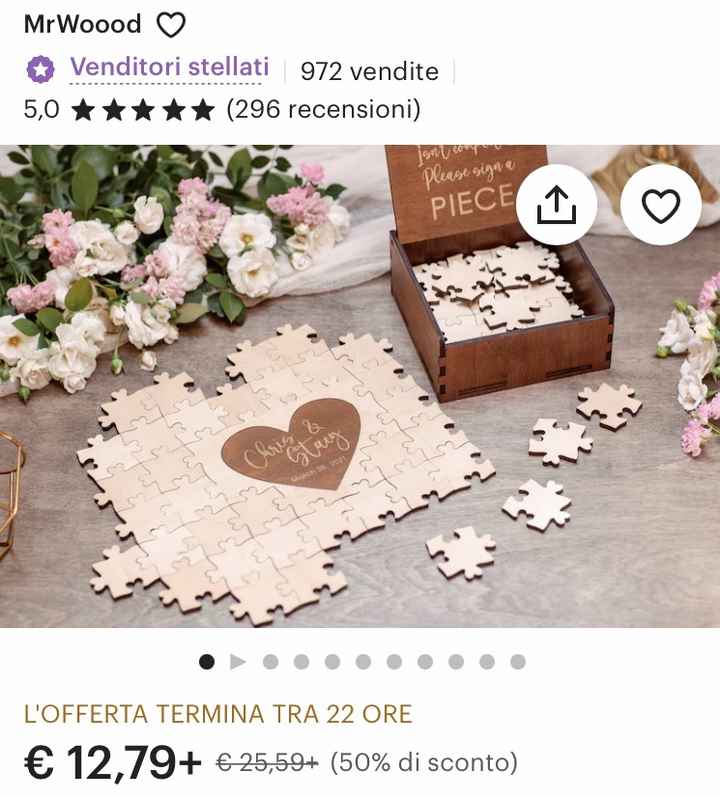Click the last carousel dot
Screen dimensions: 720x796
(x=518, y=660)
